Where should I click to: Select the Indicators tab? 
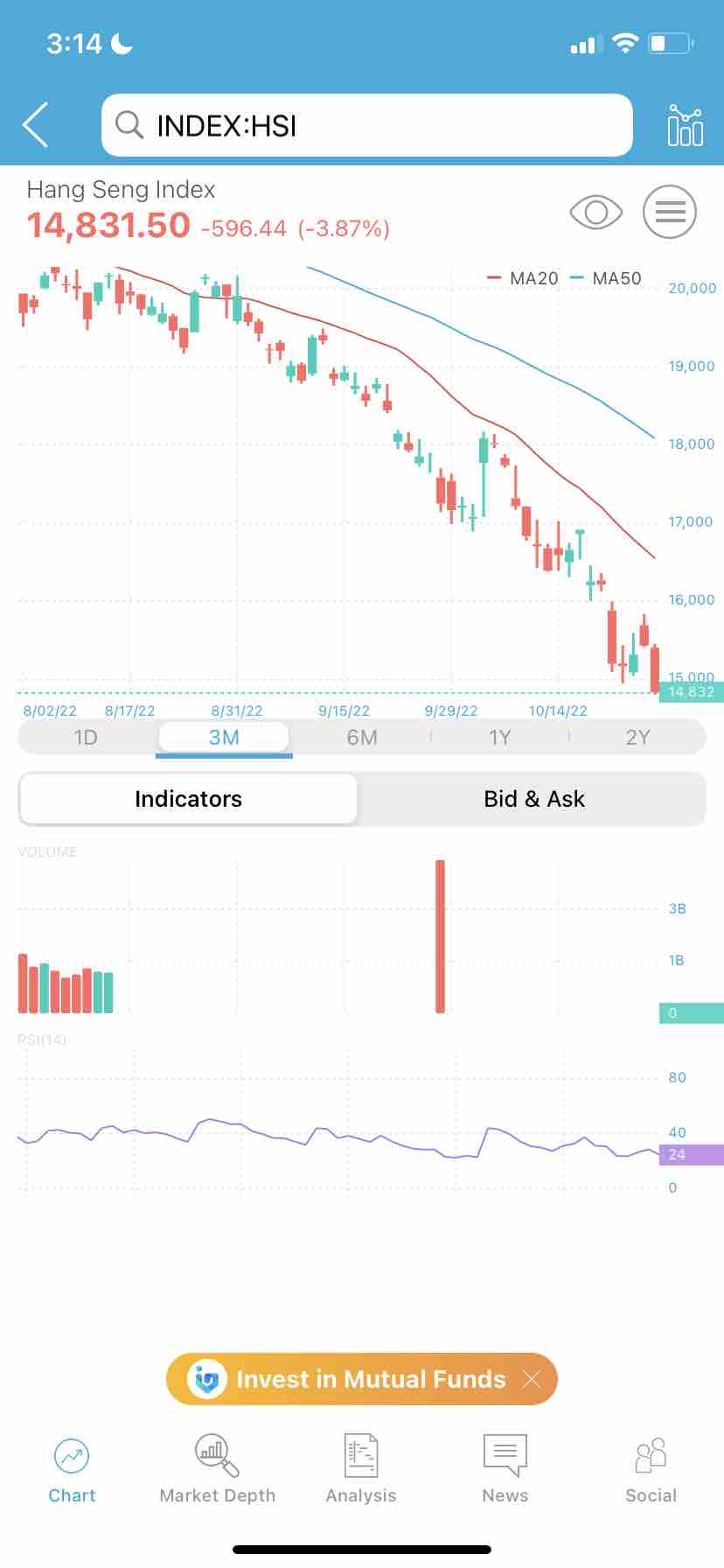[188, 798]
